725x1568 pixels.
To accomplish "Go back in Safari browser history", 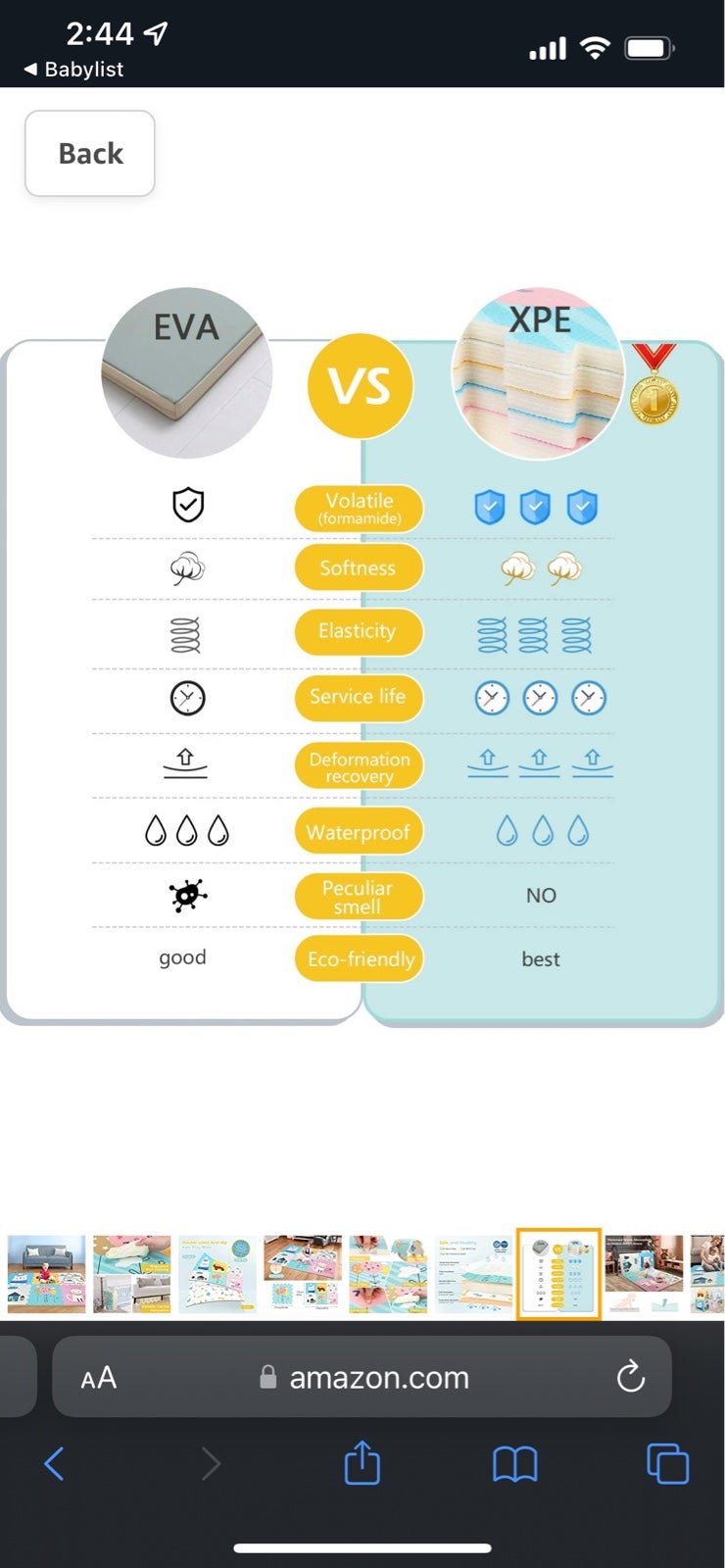I will click(x=55, y=1465).
